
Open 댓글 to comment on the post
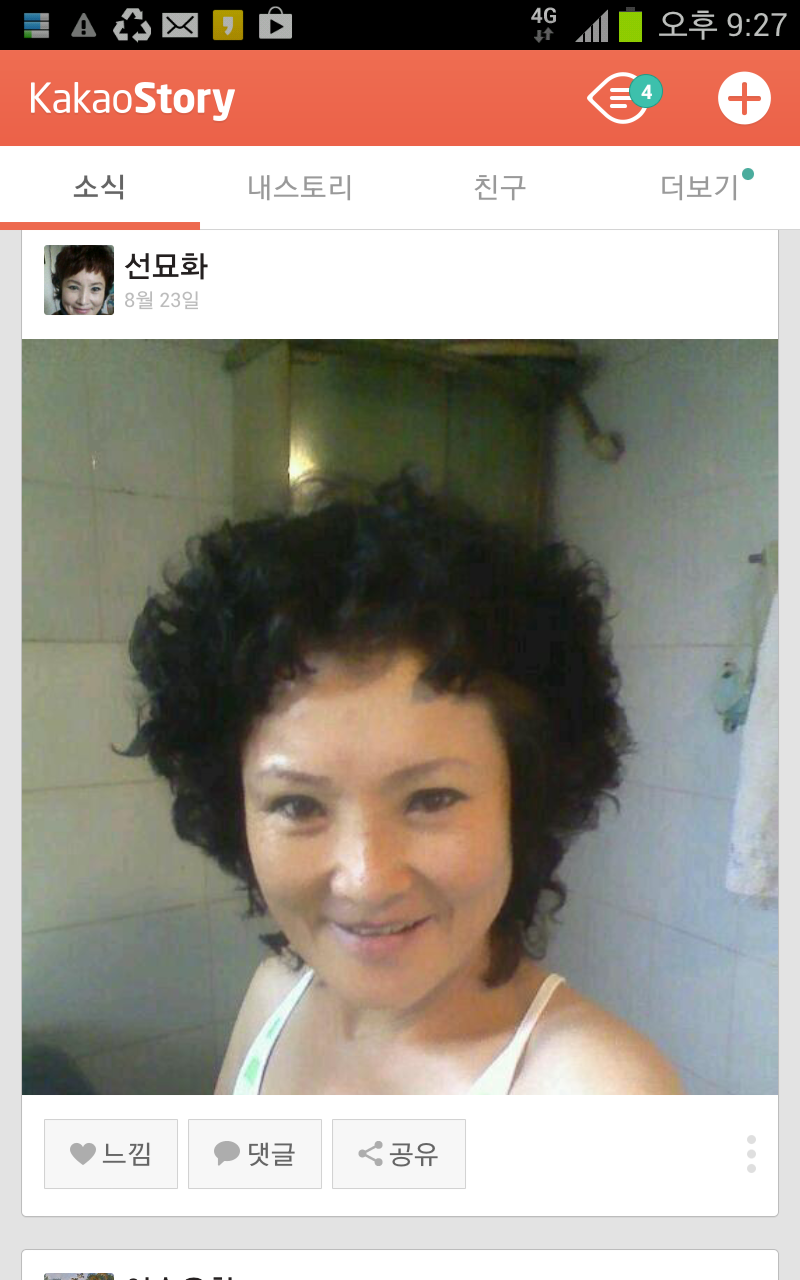255,1154
